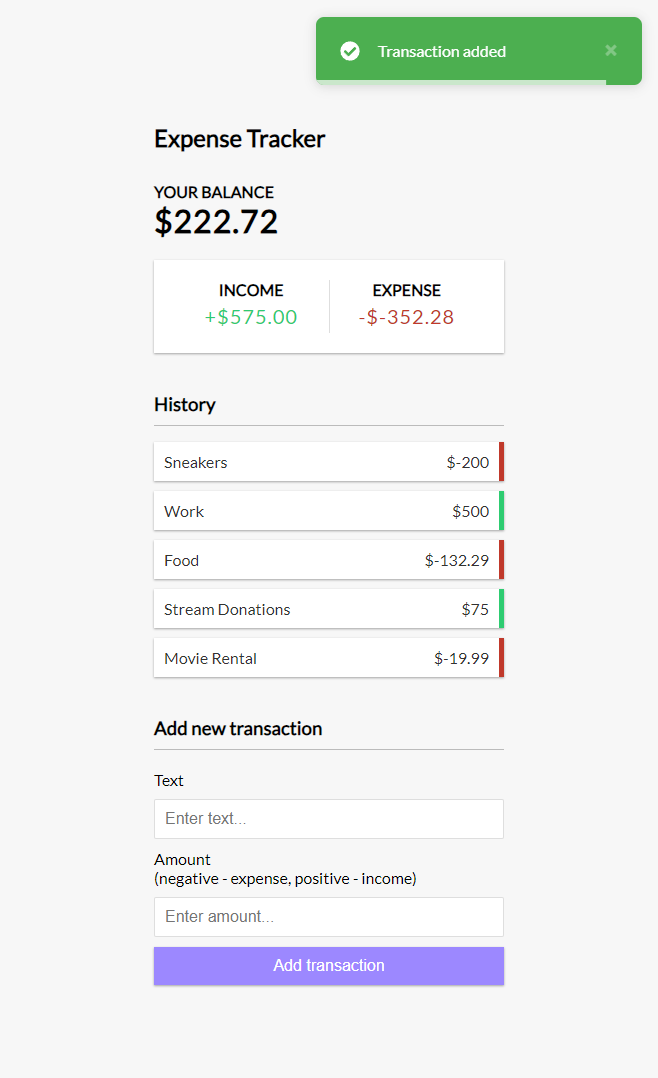658x1078 pixels.
Task: Focus the Enter amount field
Action: point(329,916)
